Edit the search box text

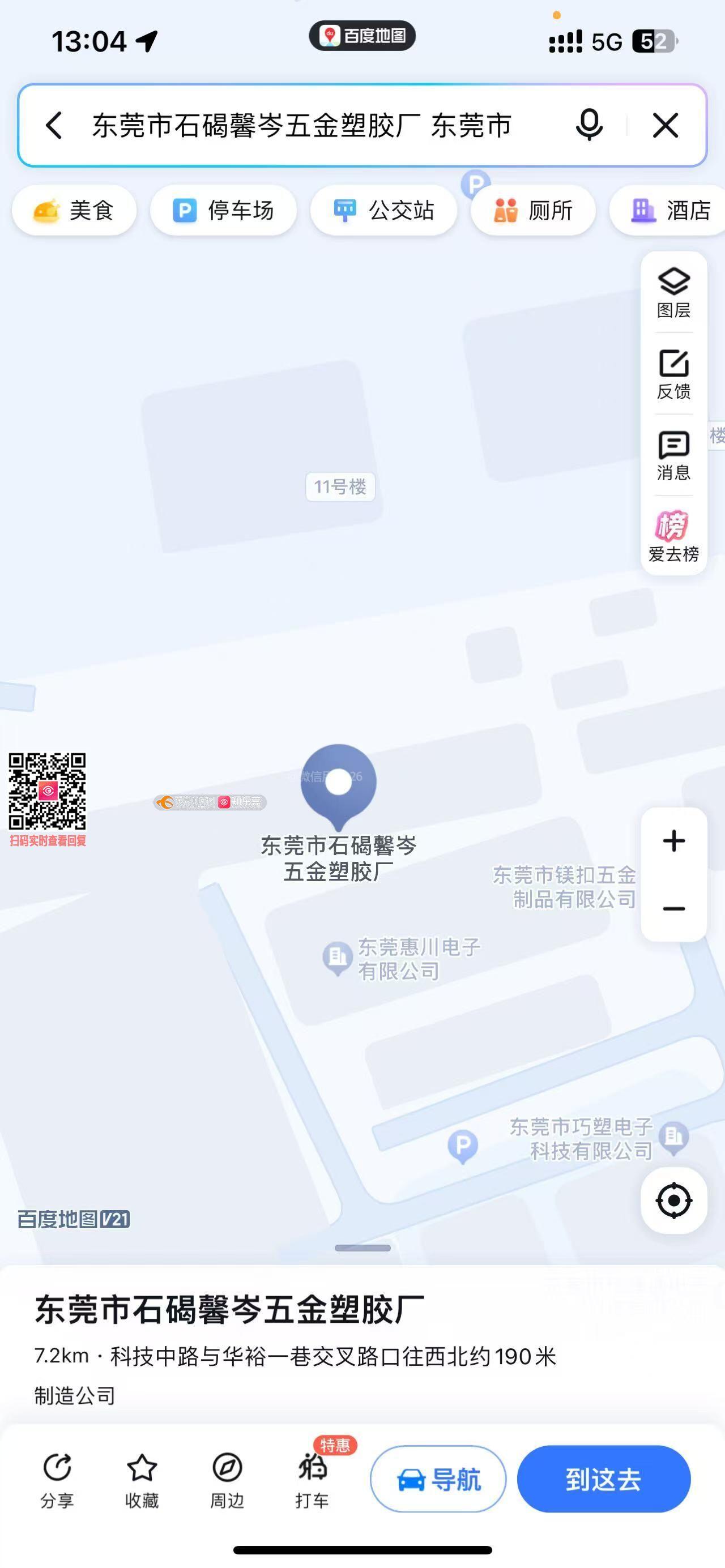coord(301,125)
